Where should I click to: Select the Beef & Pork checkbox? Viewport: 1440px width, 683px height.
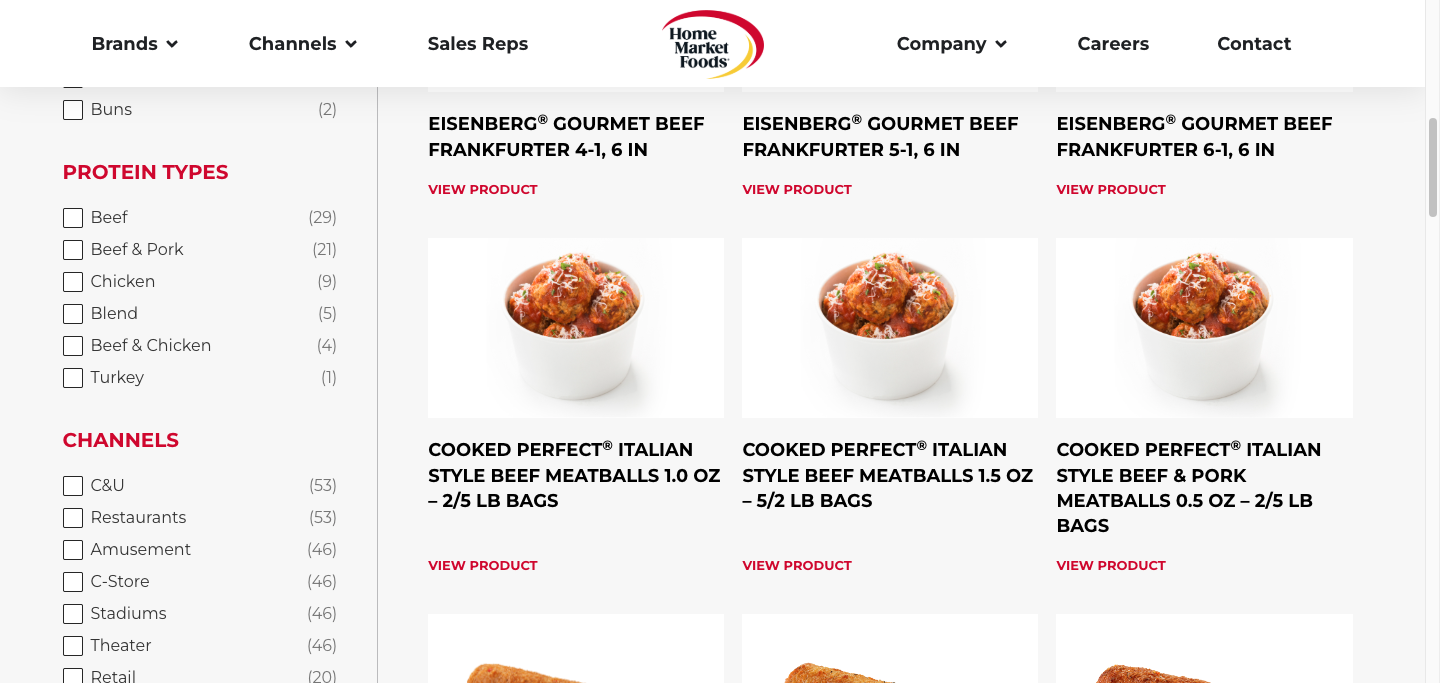(x=73, y=250)
